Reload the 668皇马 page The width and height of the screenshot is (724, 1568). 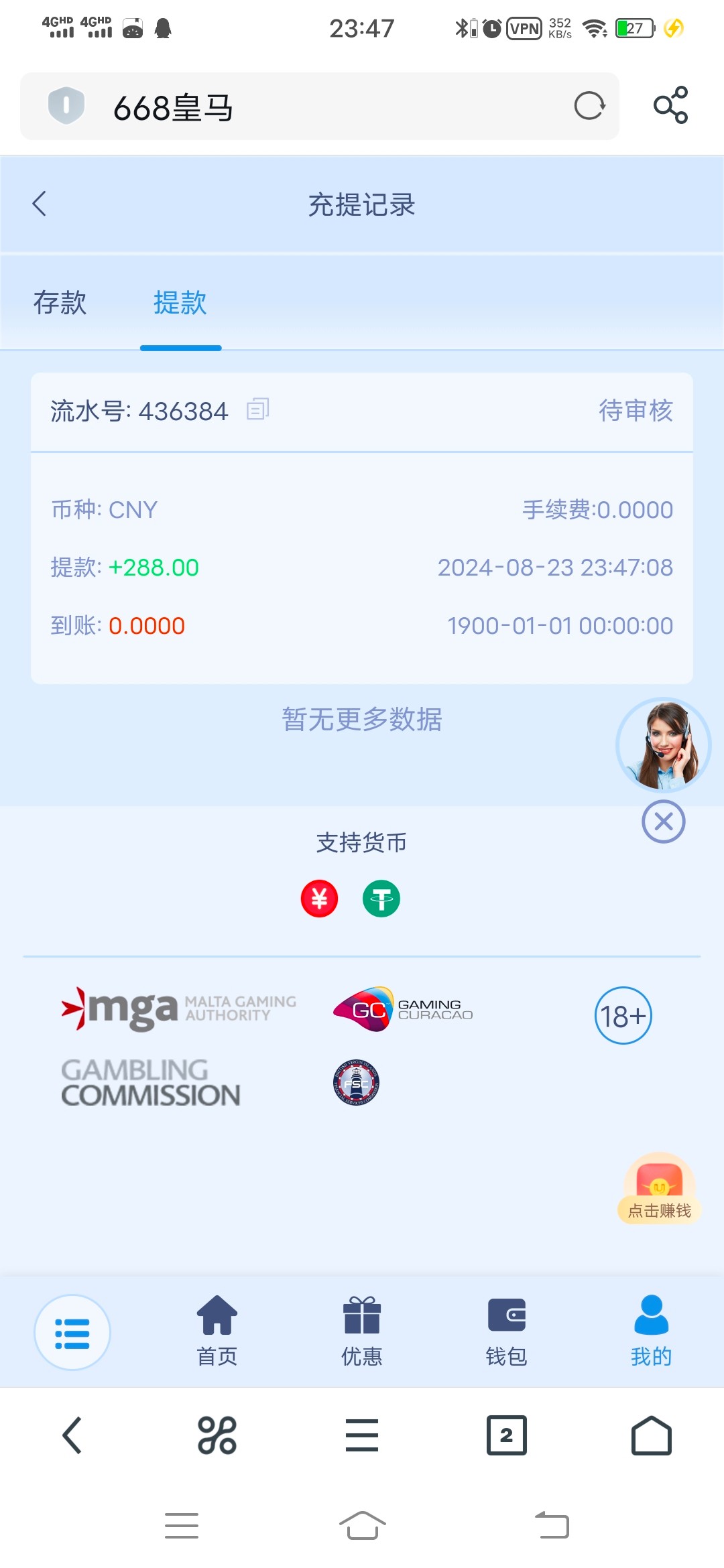589,106
